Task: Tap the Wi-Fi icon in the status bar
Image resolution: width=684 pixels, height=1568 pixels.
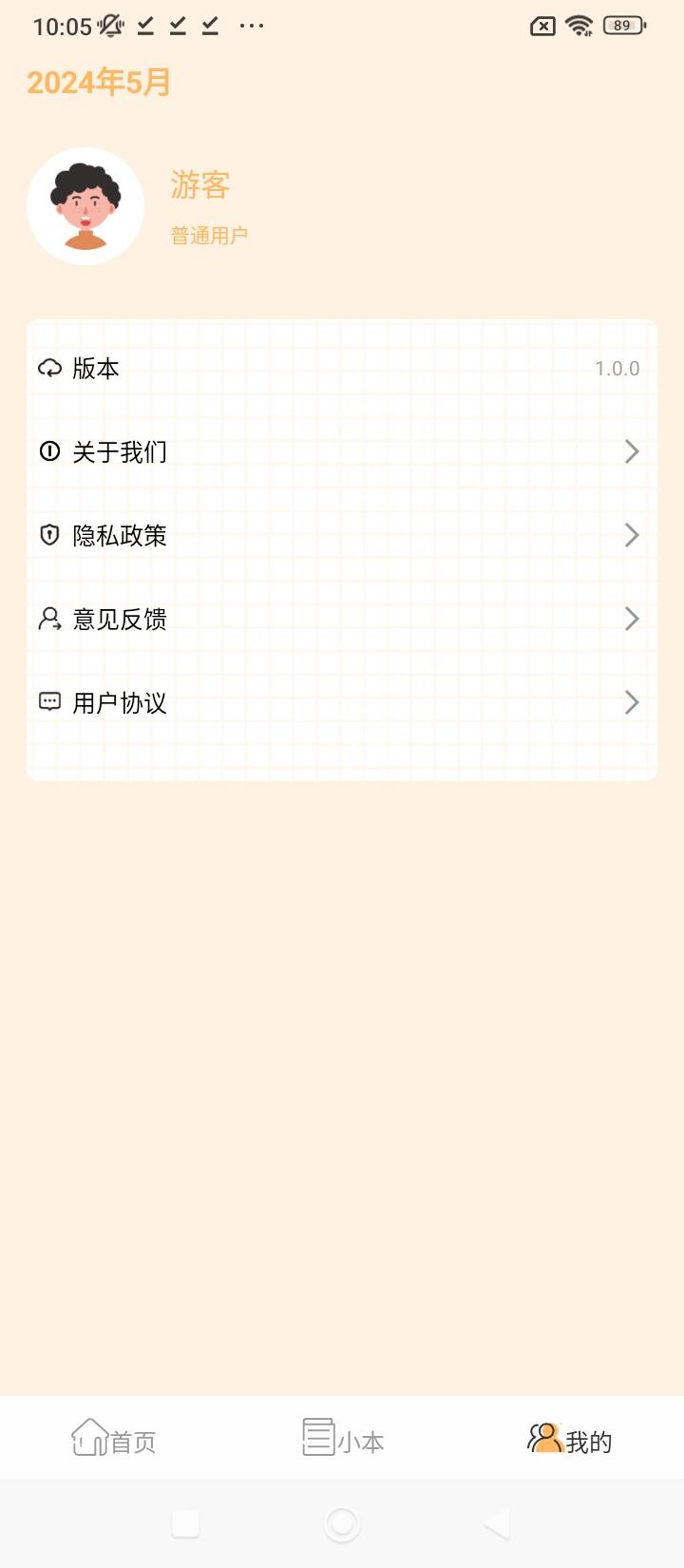Action: click(x=578, y=26)
